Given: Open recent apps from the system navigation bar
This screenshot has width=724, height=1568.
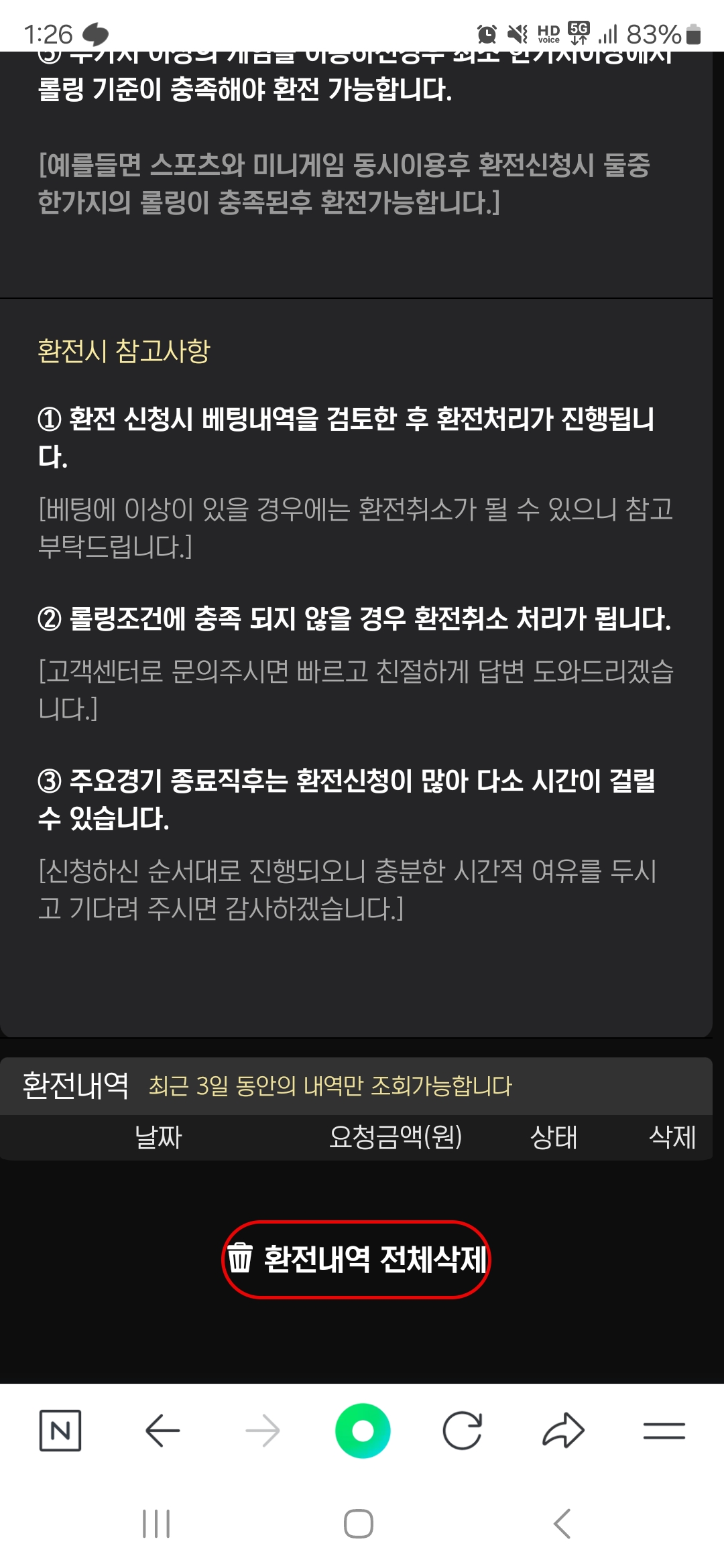Looking at the screenshot, I should click(x=156, y=1524).
